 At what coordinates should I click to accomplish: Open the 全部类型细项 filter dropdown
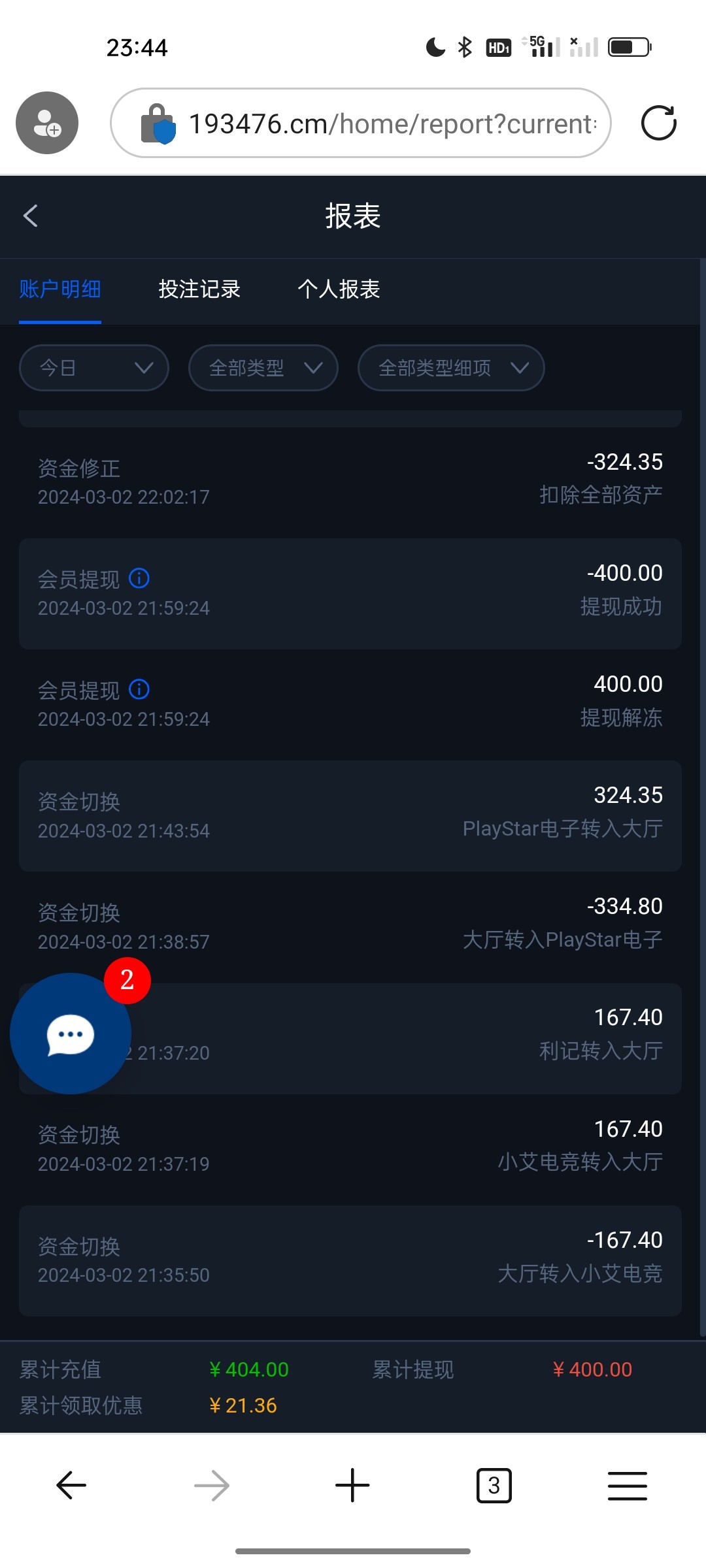coord(451,368)
